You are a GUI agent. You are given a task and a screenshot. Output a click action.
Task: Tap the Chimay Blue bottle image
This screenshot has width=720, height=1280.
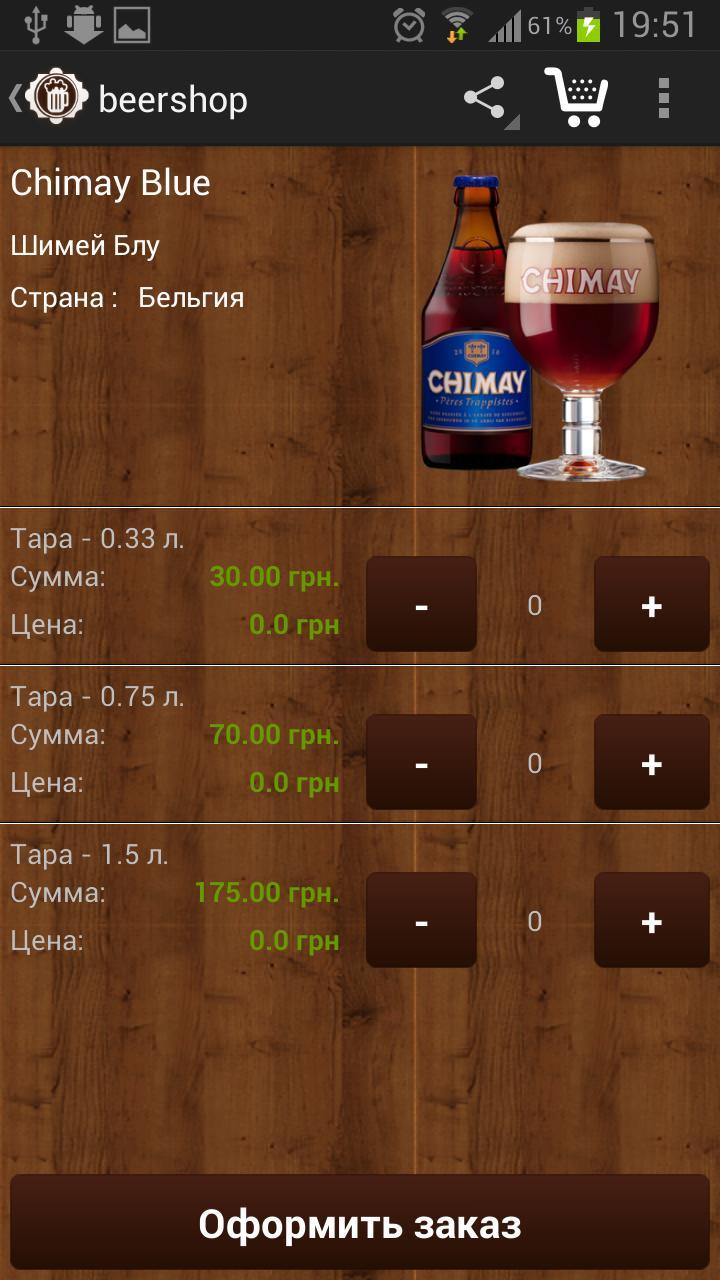540,320
